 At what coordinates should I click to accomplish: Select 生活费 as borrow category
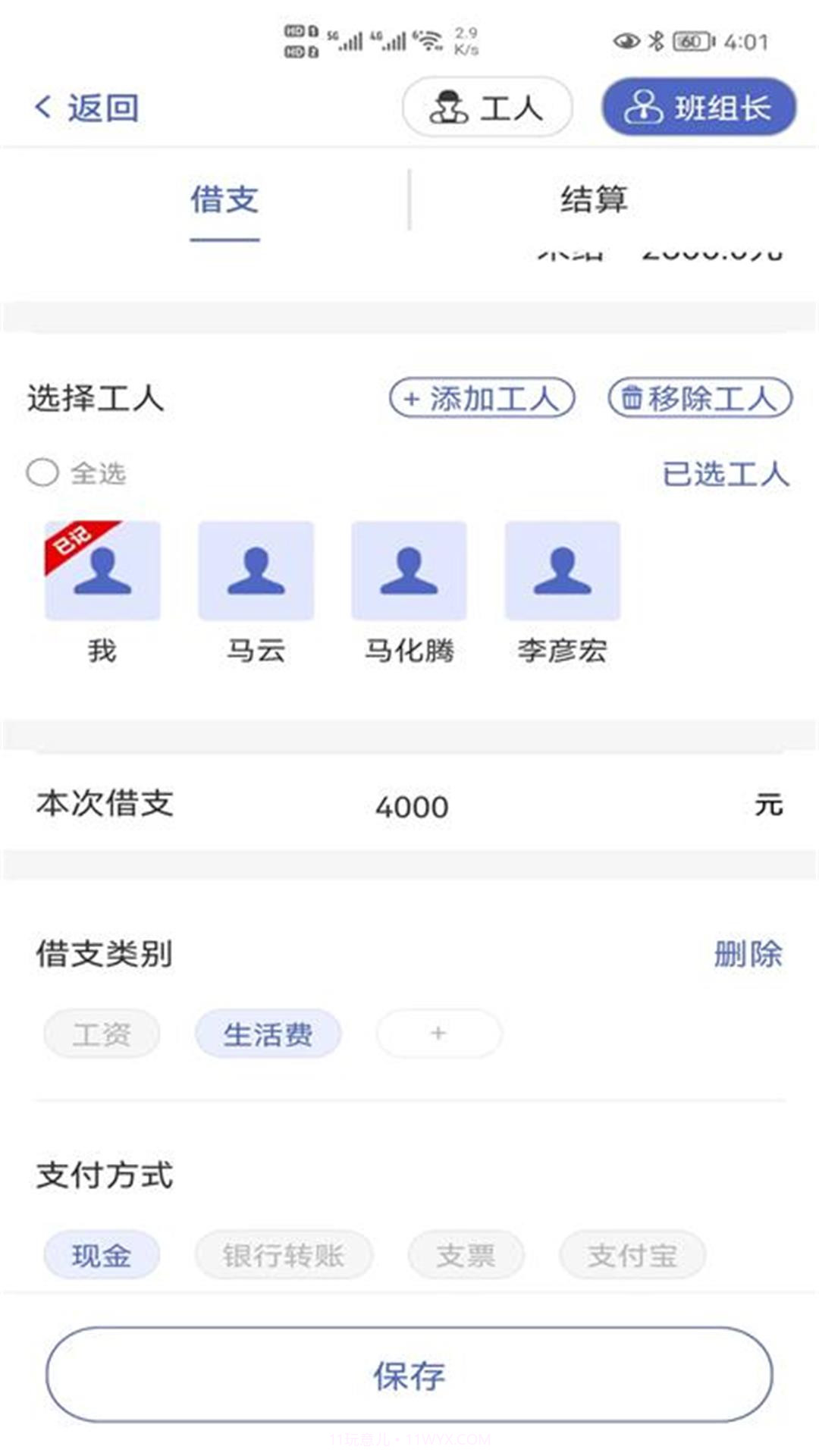click(267, 1033)
